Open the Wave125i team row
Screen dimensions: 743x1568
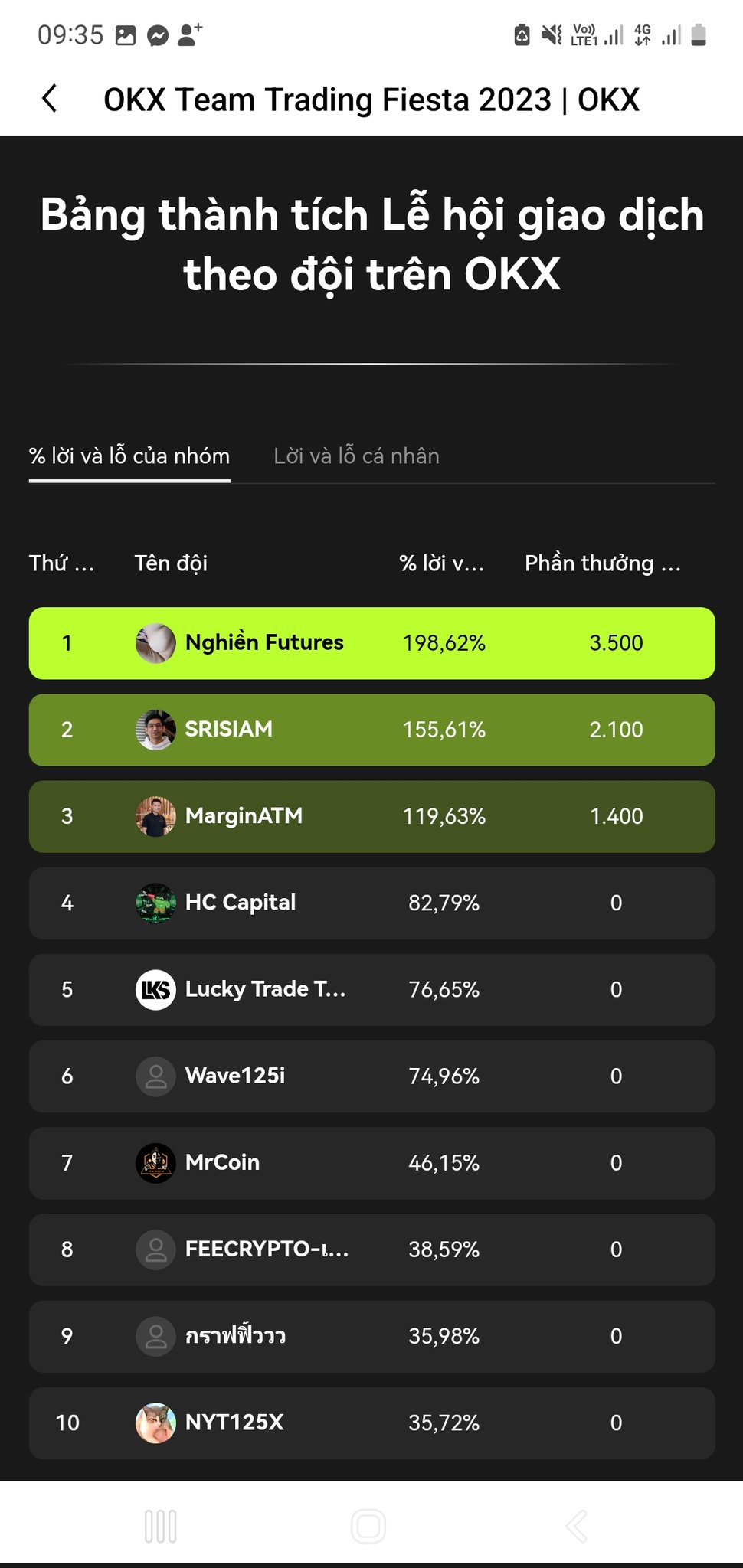372,1076
